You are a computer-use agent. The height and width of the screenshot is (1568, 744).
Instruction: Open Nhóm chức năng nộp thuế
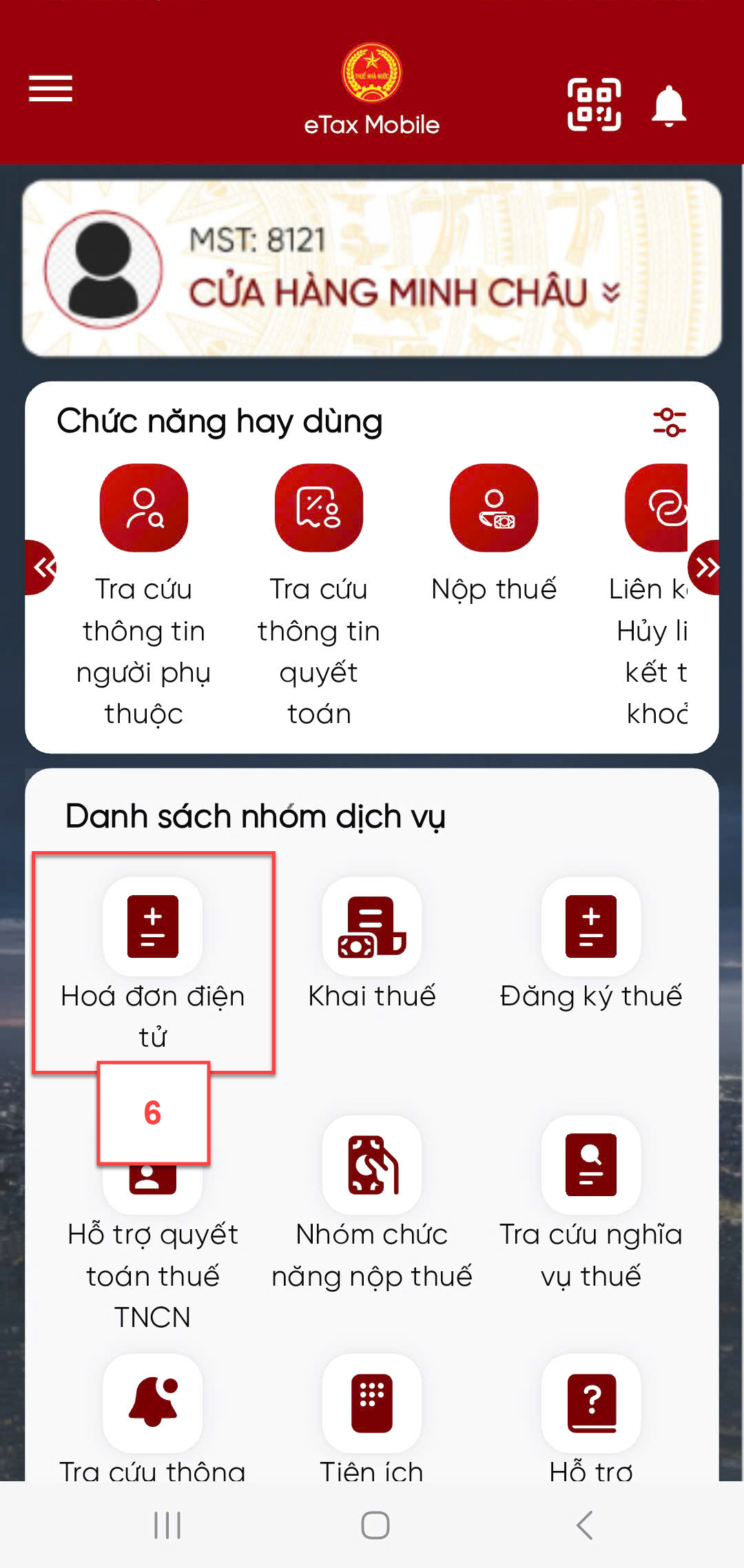tap(371, 1165)
